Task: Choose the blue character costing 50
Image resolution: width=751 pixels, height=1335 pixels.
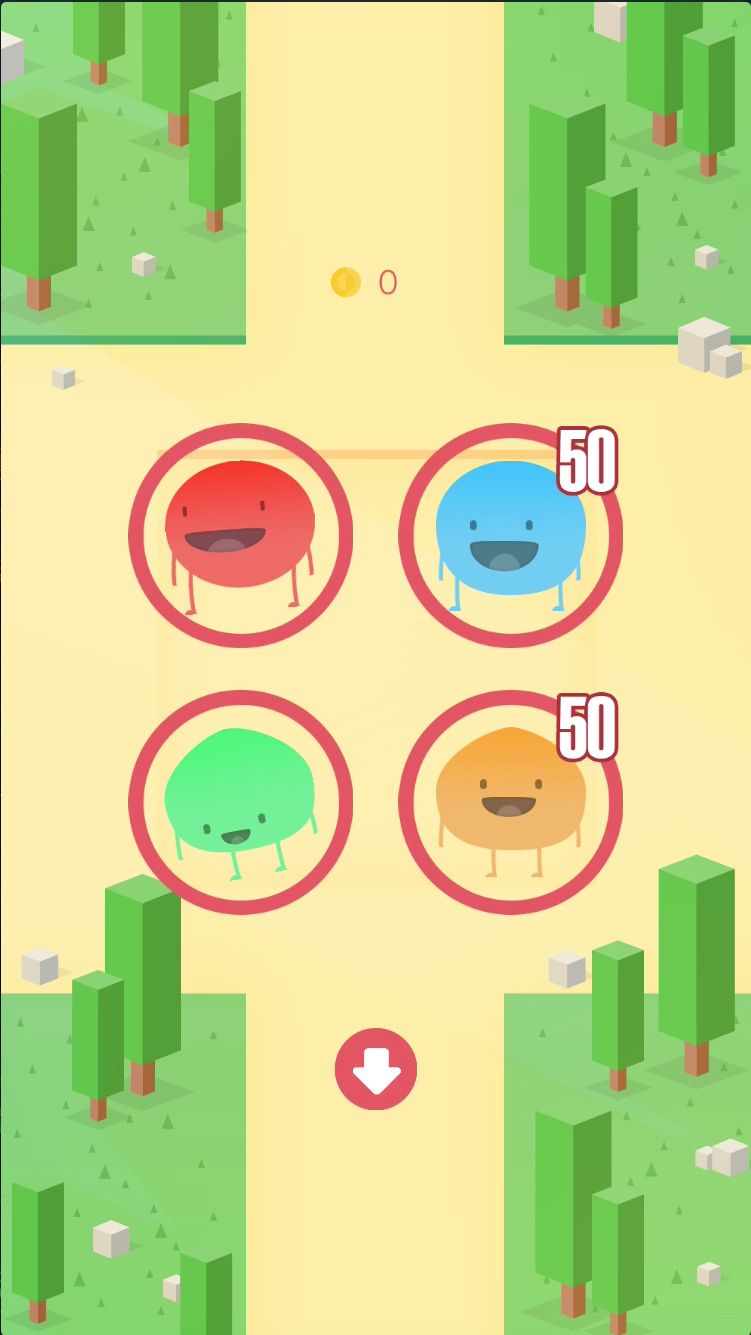Action: (510, 535)
